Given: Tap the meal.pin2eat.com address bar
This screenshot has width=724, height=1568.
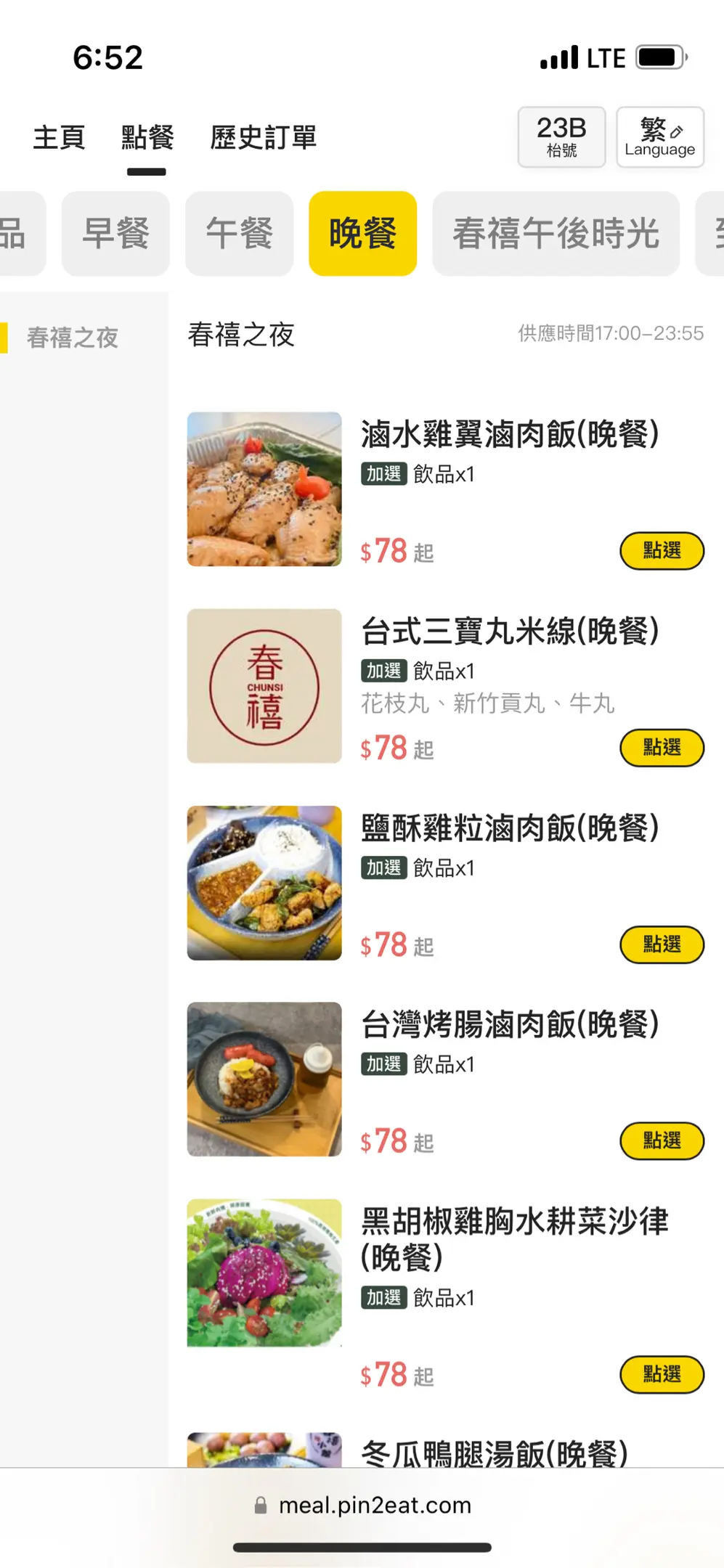Looking at the screenshot, I should (363, 1505).
